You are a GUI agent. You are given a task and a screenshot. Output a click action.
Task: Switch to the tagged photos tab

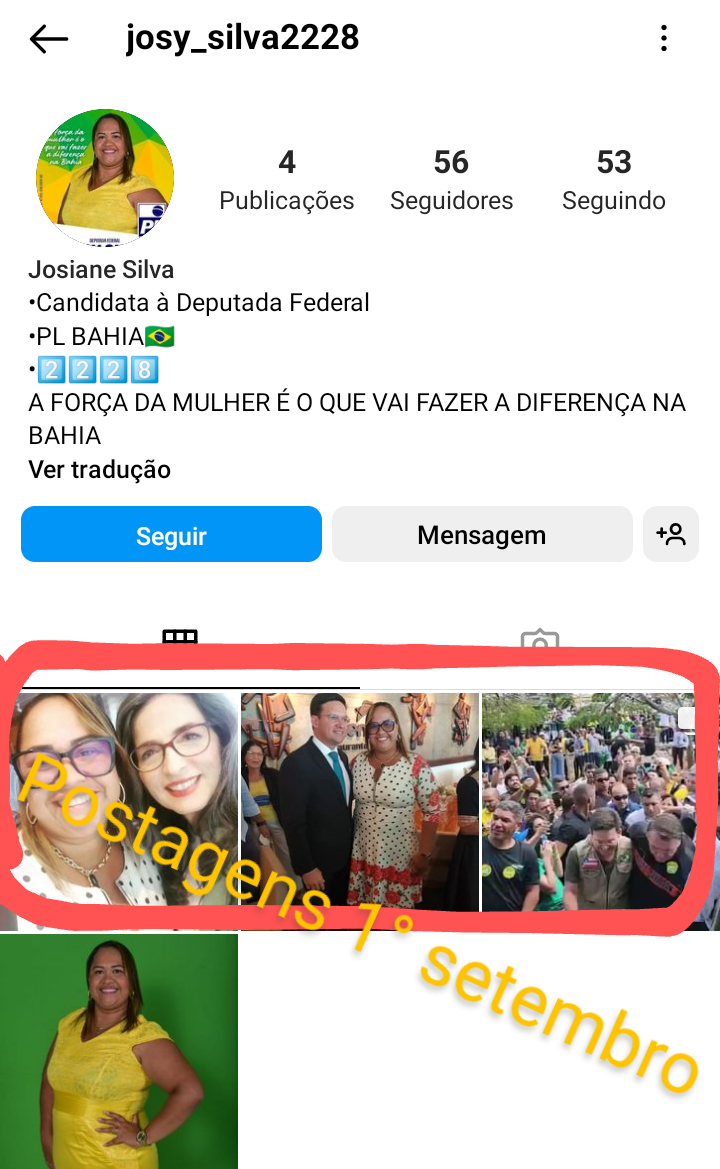pos(539,642)
